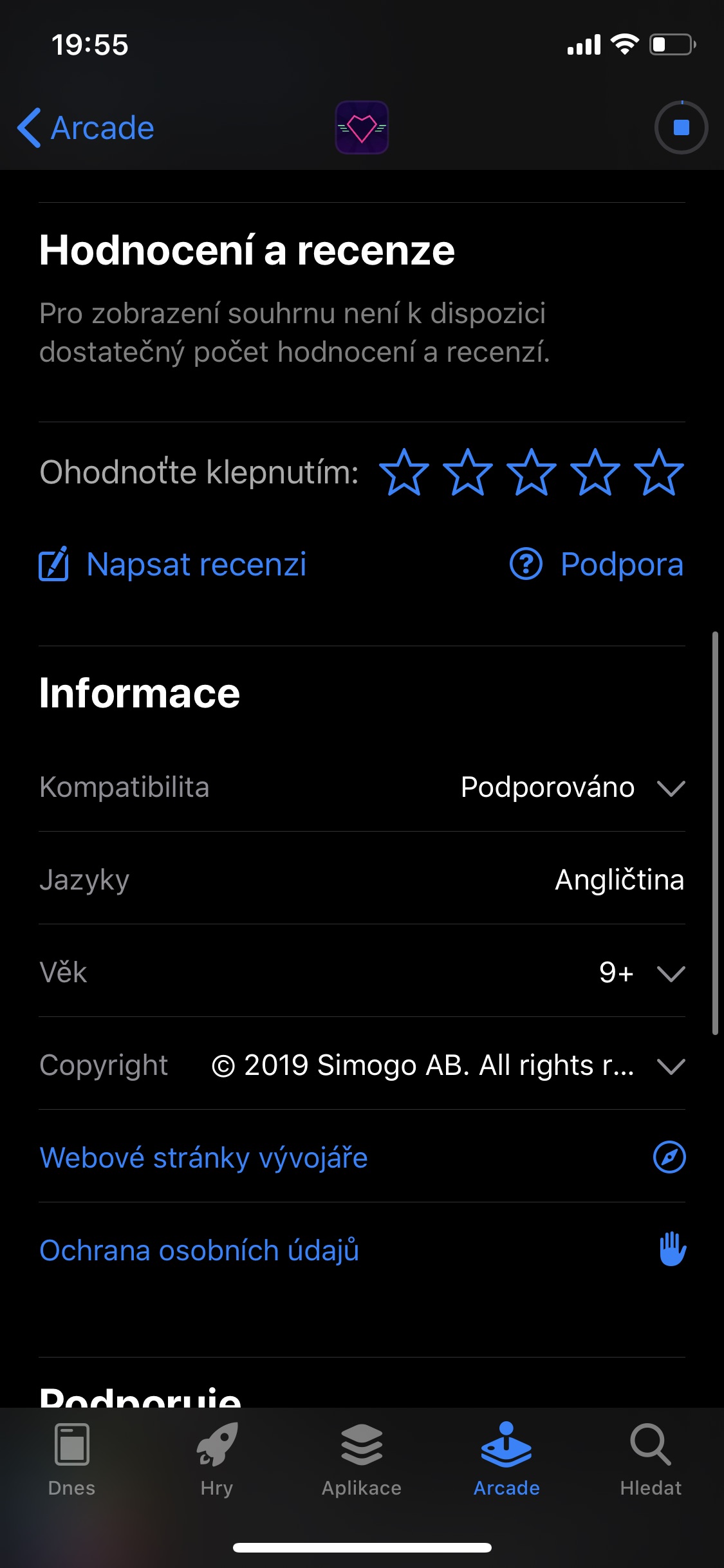Expand the Věk age rating row
Viewport: 724px width, 1568px height.
[362, 972]
